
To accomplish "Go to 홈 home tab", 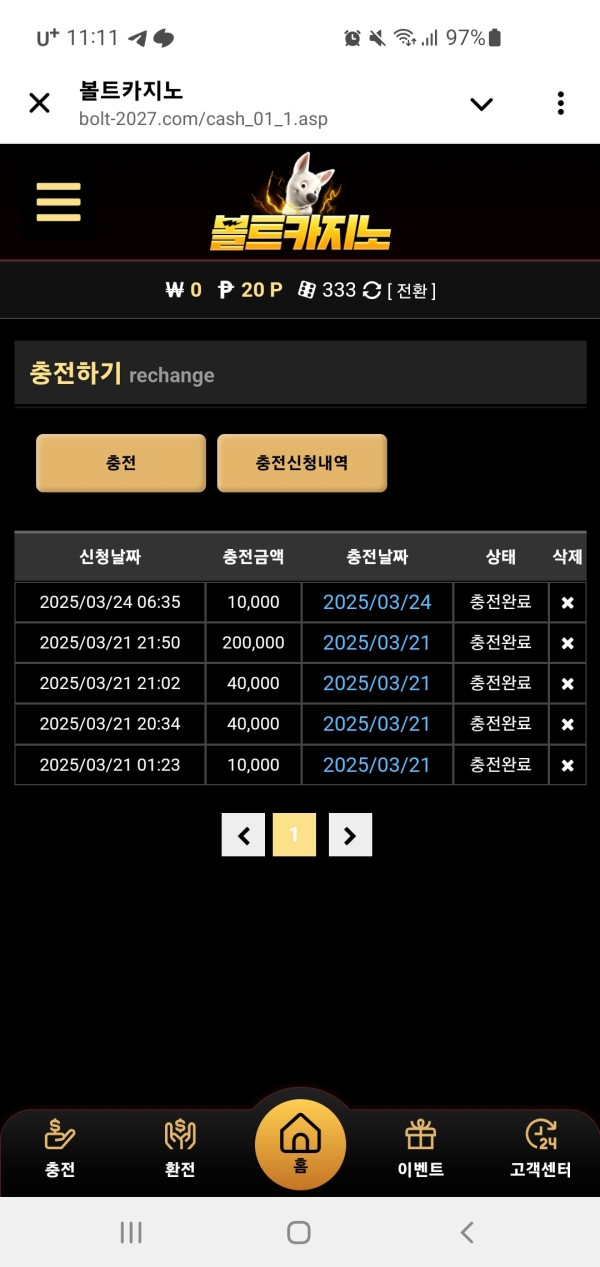I will click(x=300, y=1144).
